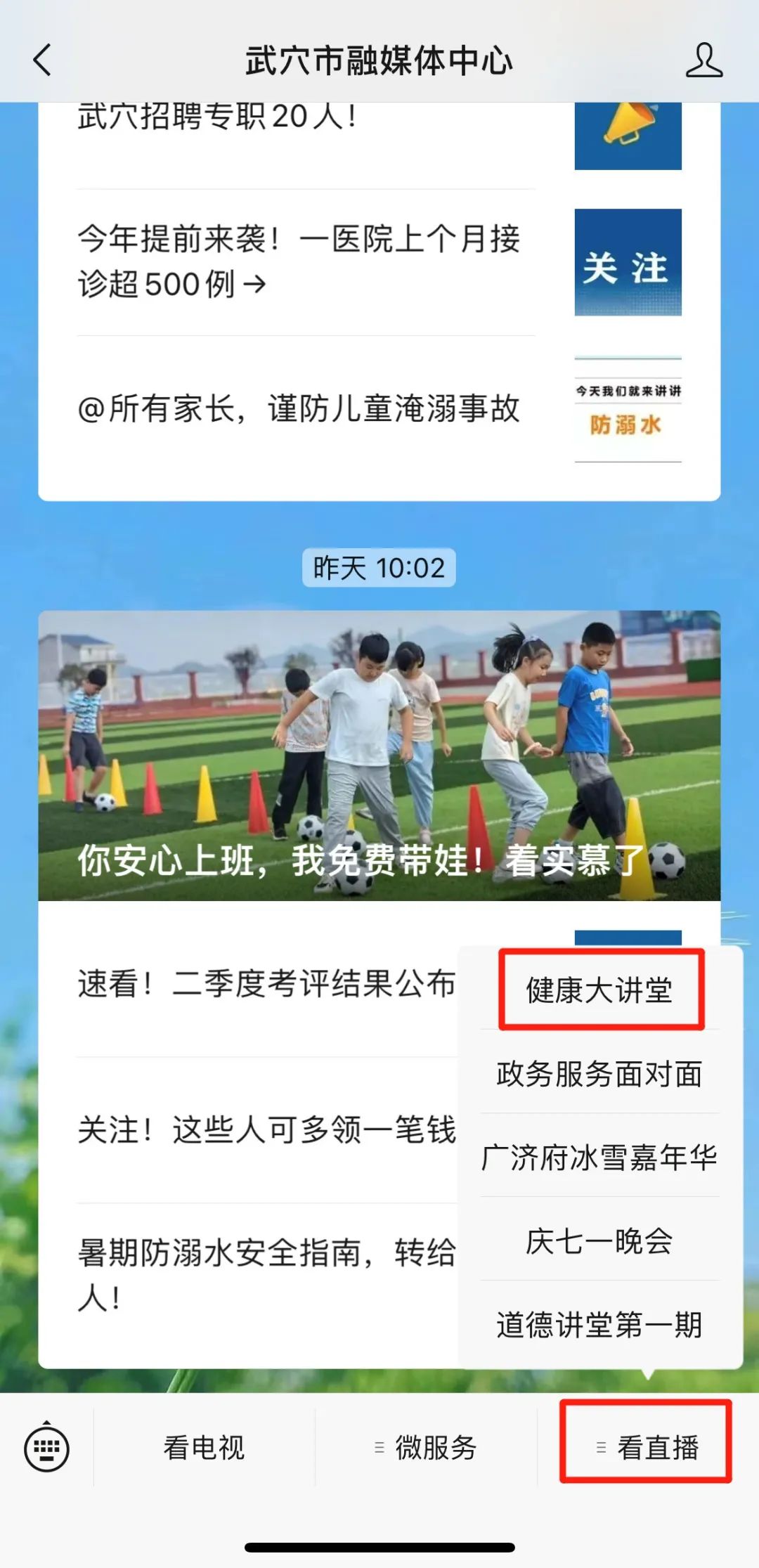The height and width of the screenshot is (1568, 759).
Task: Tap the 看直播 menu
Action: [x=647, y=1448]
